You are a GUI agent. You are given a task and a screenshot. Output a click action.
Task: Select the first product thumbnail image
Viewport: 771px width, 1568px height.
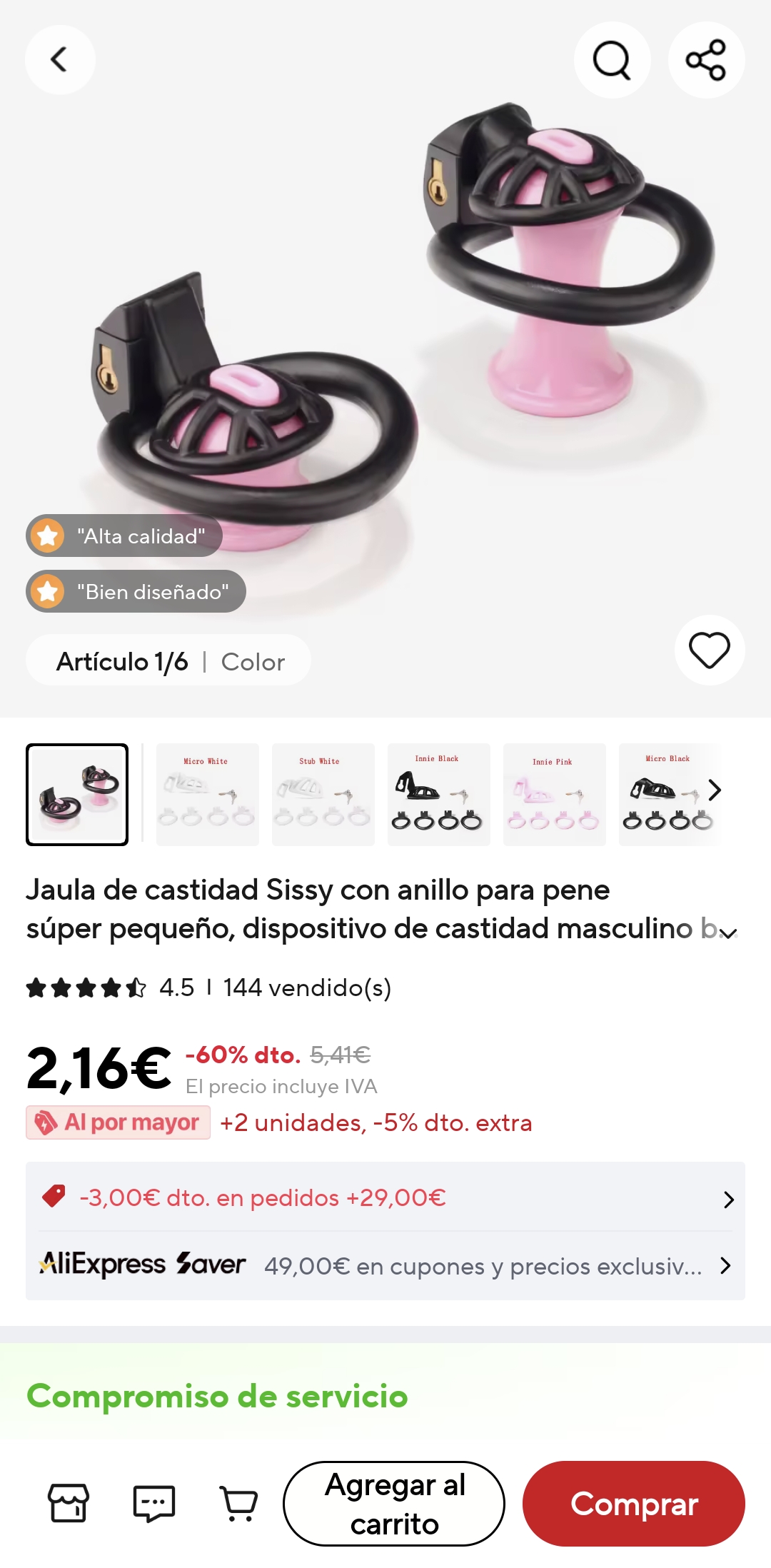point(77,795)
